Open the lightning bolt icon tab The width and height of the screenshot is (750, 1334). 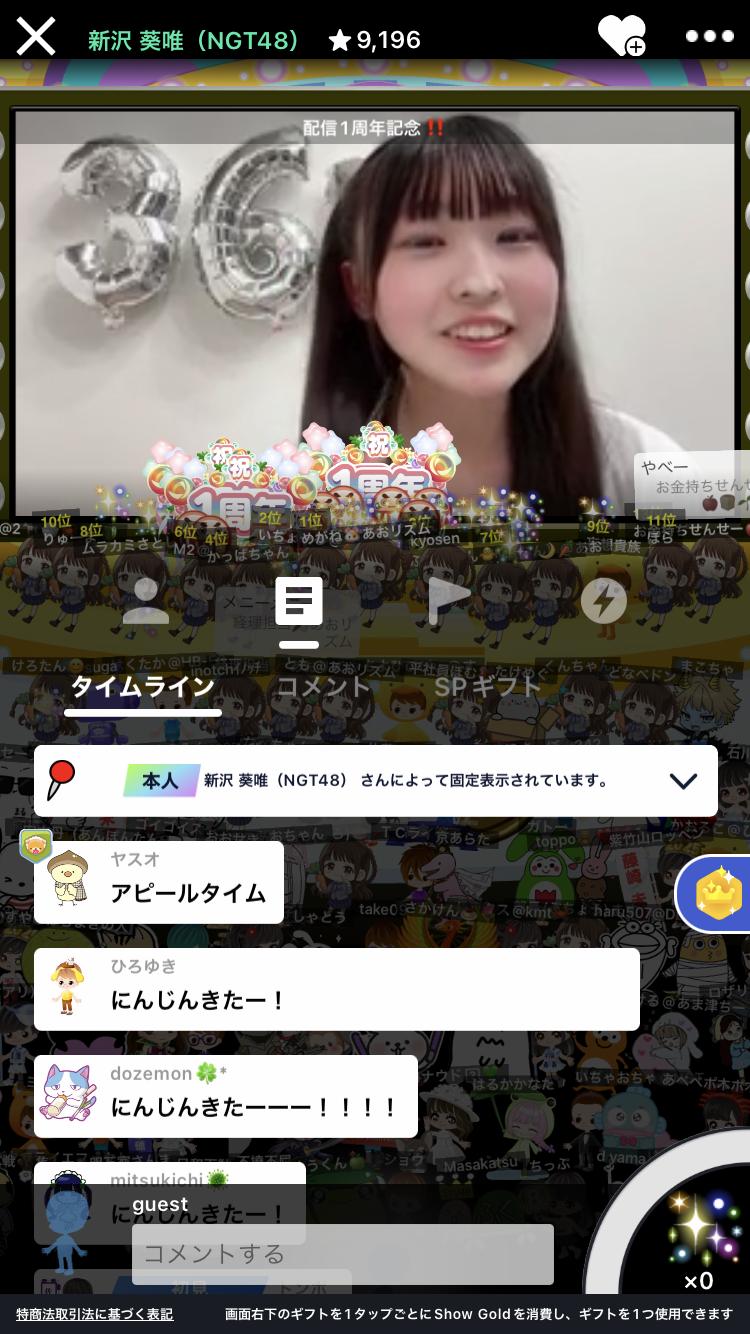[x=604, y=600]
